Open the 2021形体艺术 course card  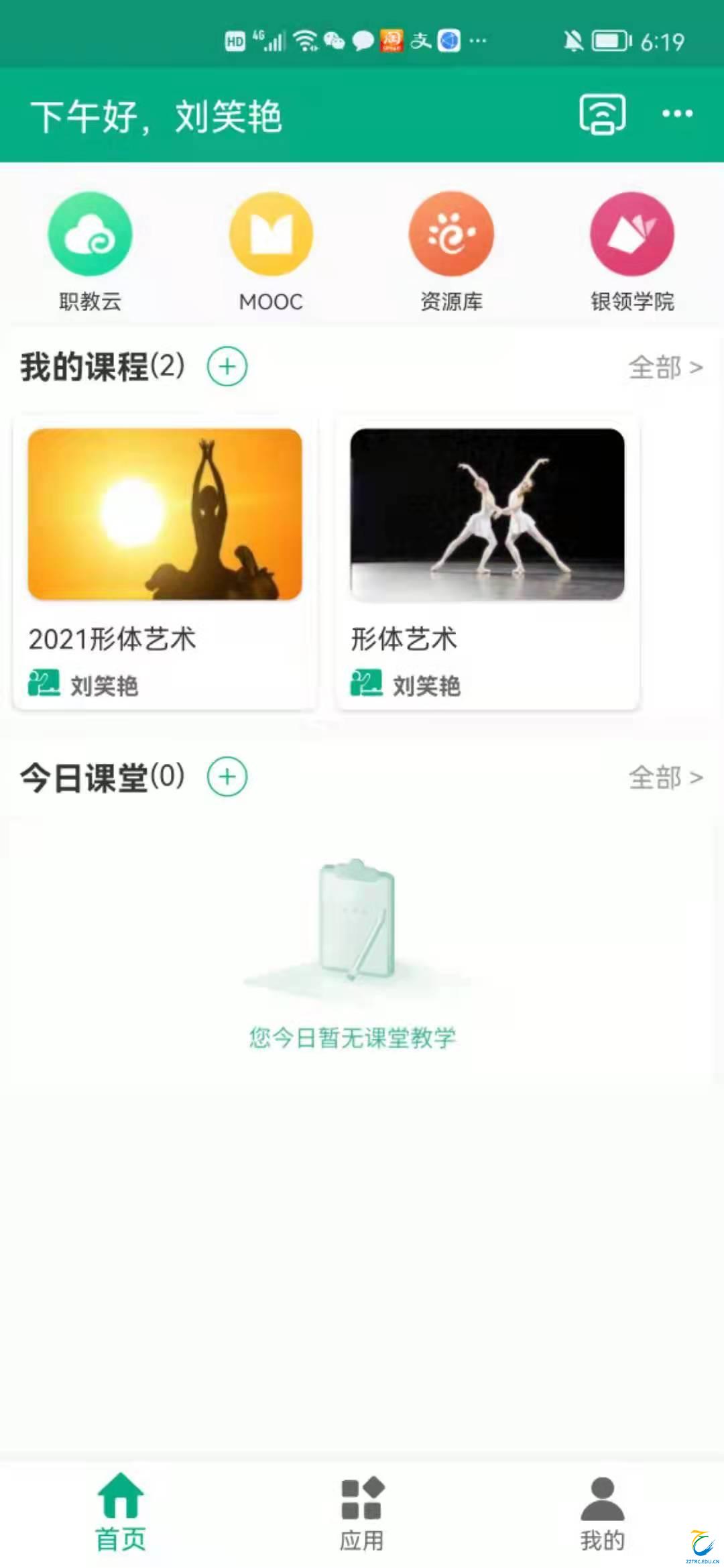click(x=165, y=563)
